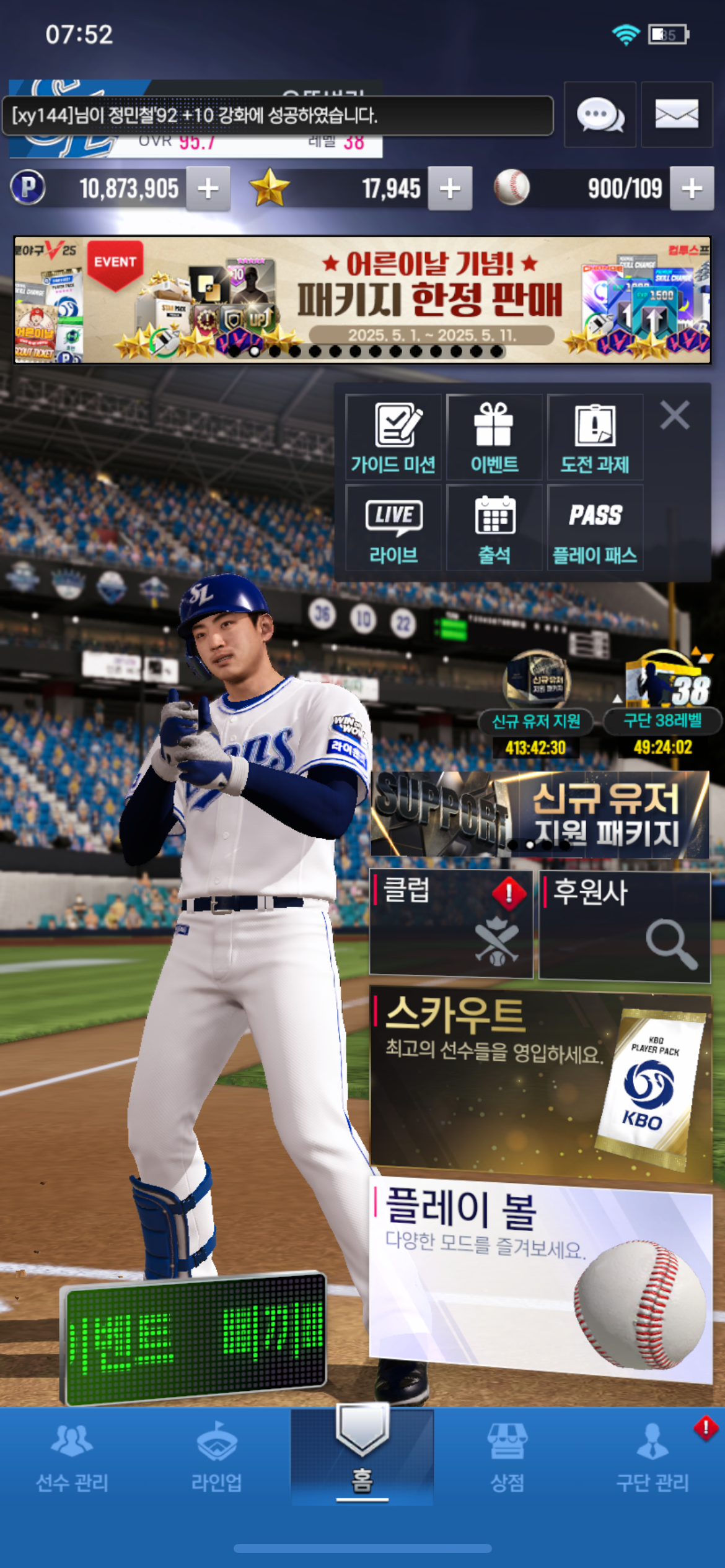Tap plus button next to 10,873,905 points
This screenshot has width=725, height=1568.
208,188
